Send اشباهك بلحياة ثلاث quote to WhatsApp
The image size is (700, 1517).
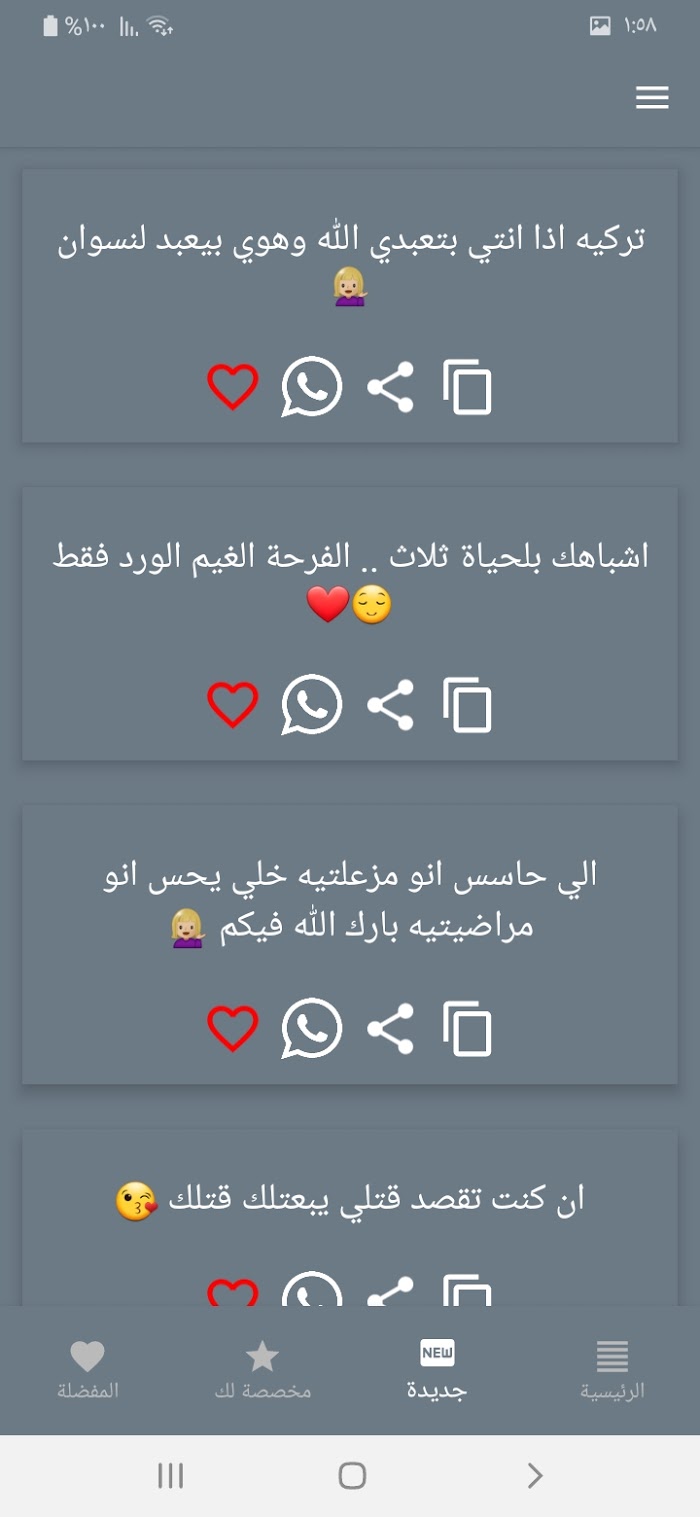point(312,705)
